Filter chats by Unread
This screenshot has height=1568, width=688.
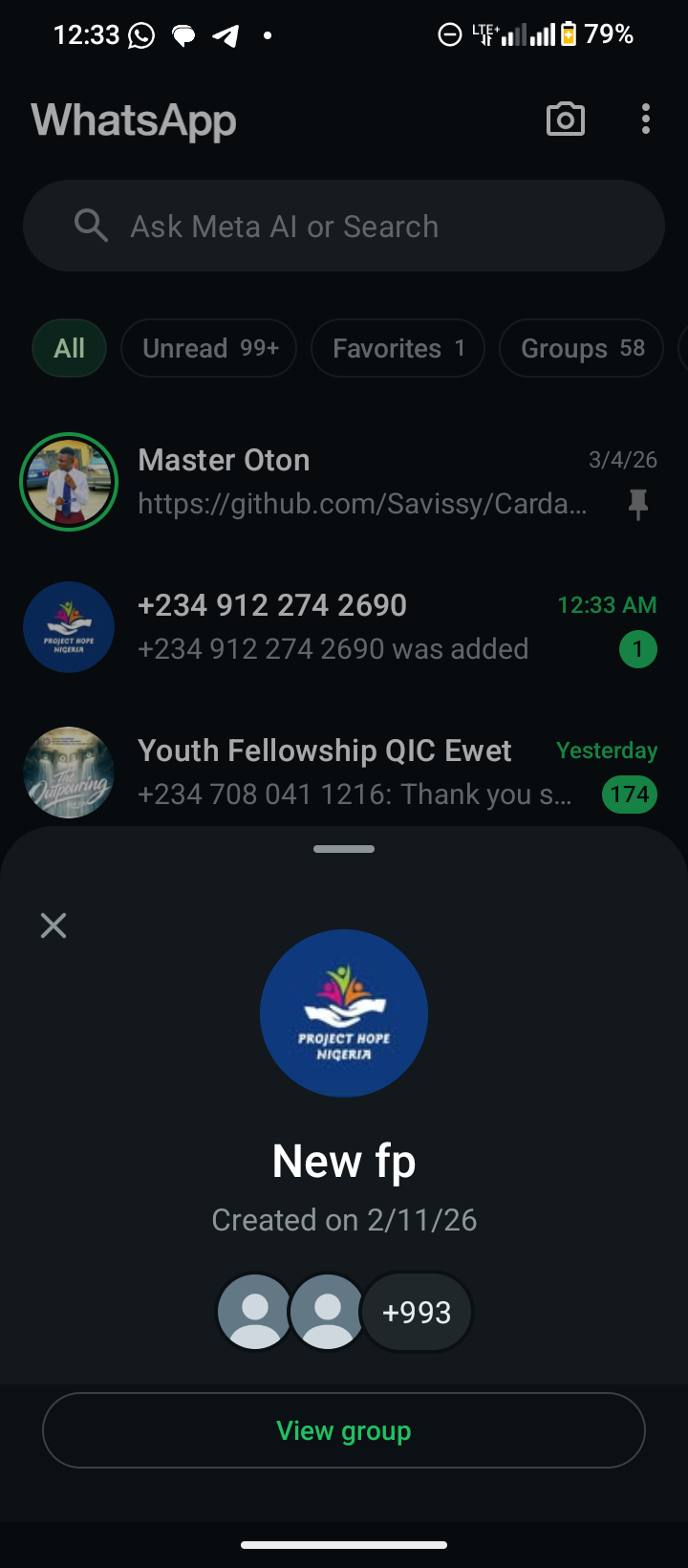pyautogui.click(x=208, y=348)
